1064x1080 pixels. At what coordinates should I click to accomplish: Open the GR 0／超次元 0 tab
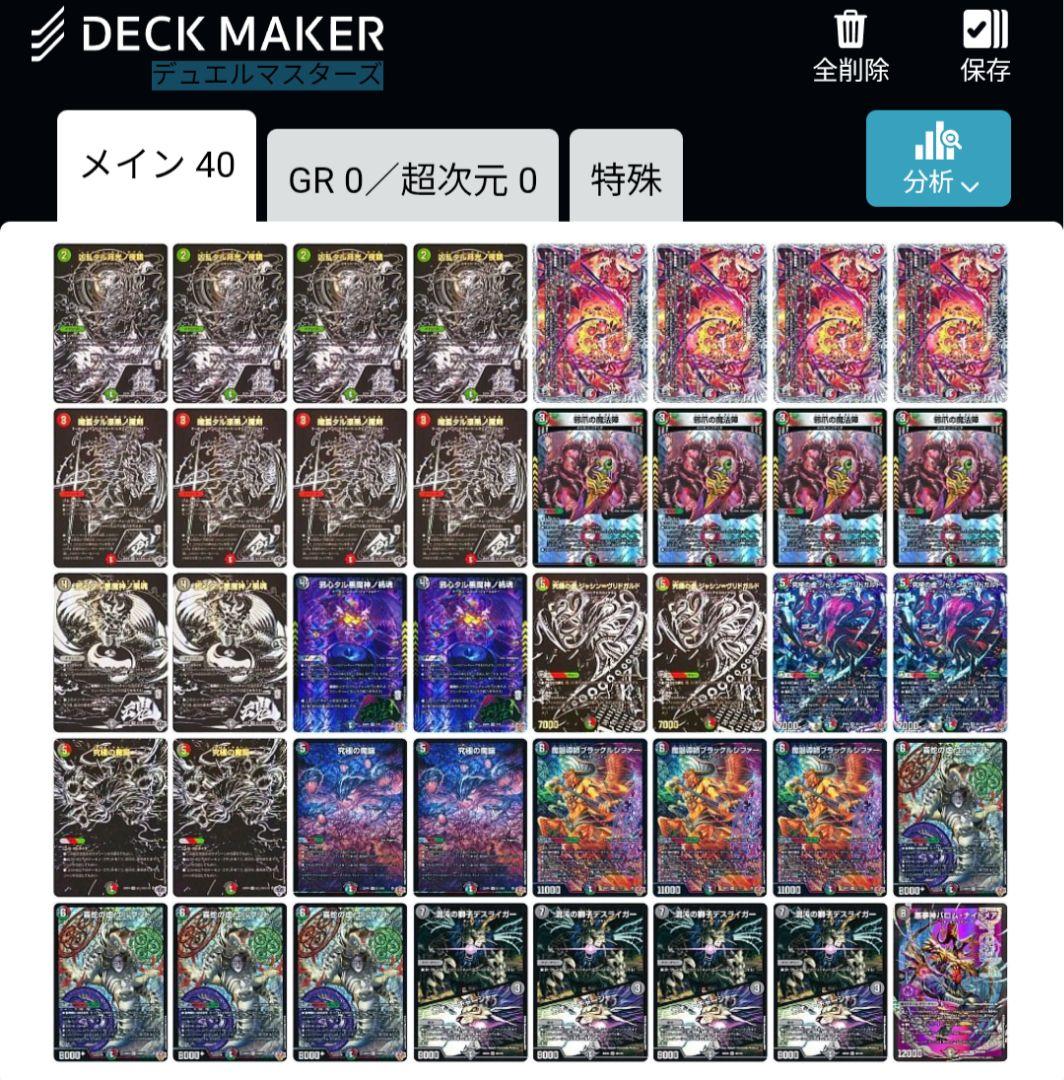tap(412, 179)
